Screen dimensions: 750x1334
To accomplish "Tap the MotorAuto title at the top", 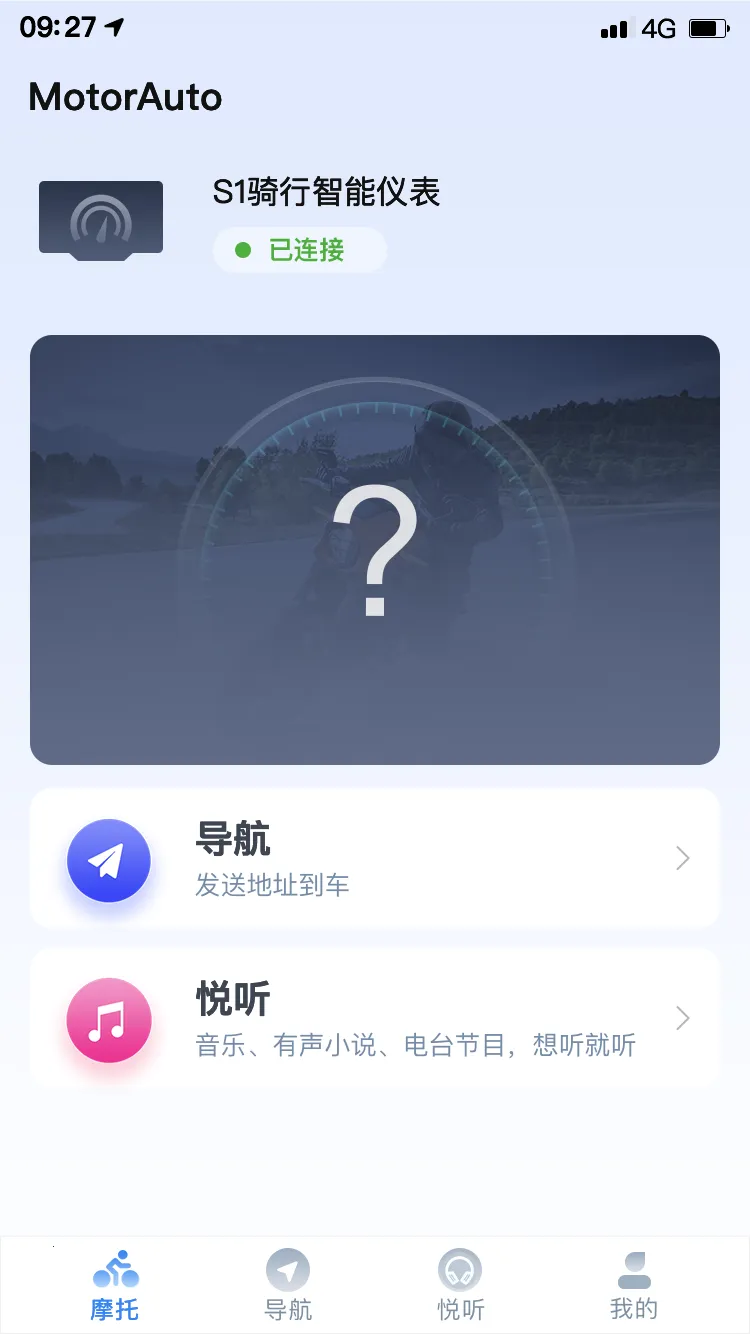I will click(x=124, y=97).
